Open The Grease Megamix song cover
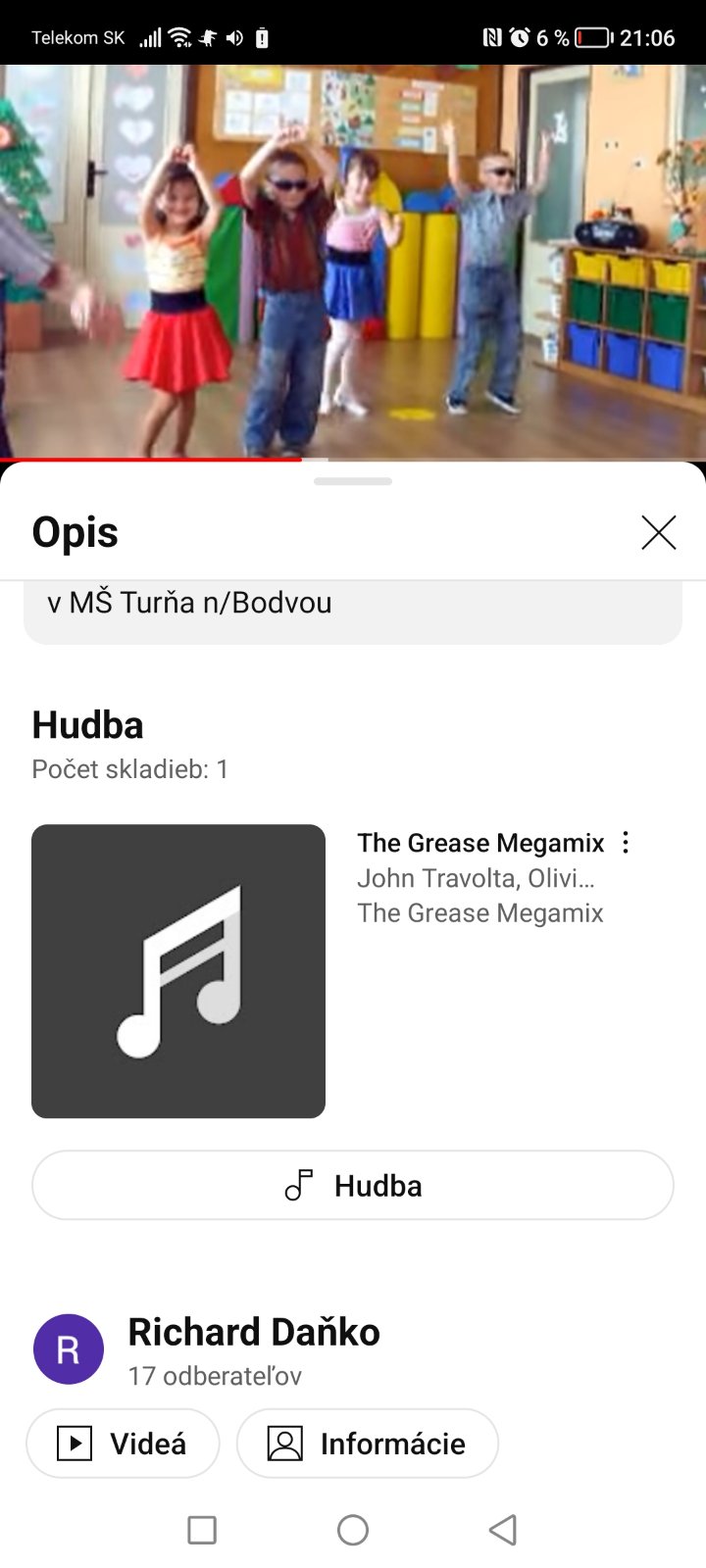Image resolution: width=706 pixels, height=1568 pixels. tap(178, 970)
